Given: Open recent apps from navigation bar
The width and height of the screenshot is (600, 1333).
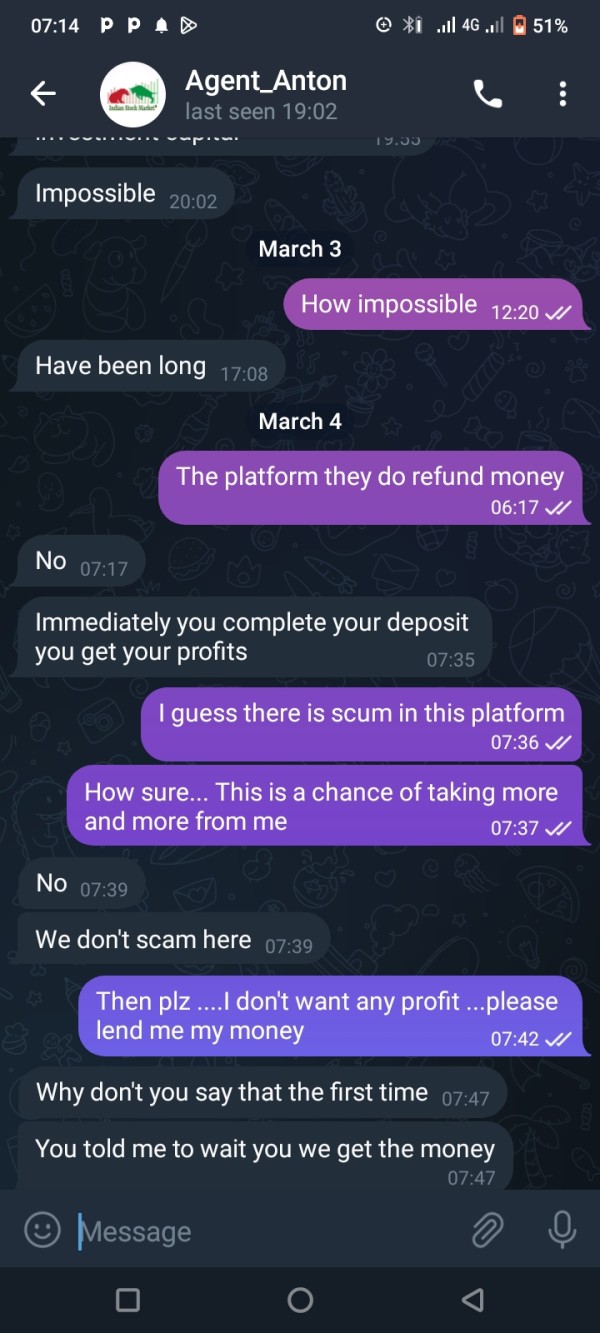Looking at the screenshot, I should [127, 1300].
